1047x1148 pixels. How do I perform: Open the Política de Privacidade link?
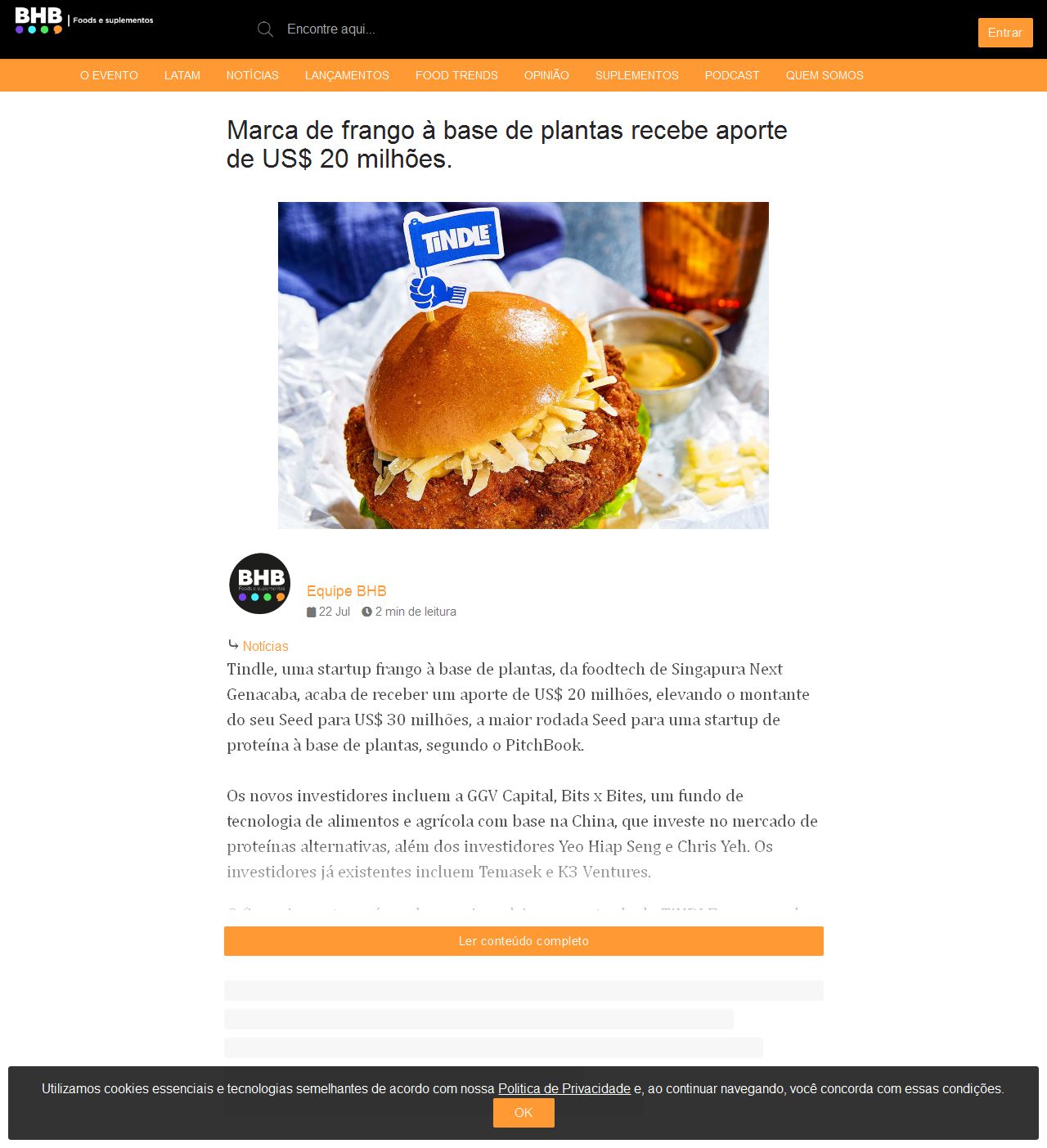[564, 1088]
